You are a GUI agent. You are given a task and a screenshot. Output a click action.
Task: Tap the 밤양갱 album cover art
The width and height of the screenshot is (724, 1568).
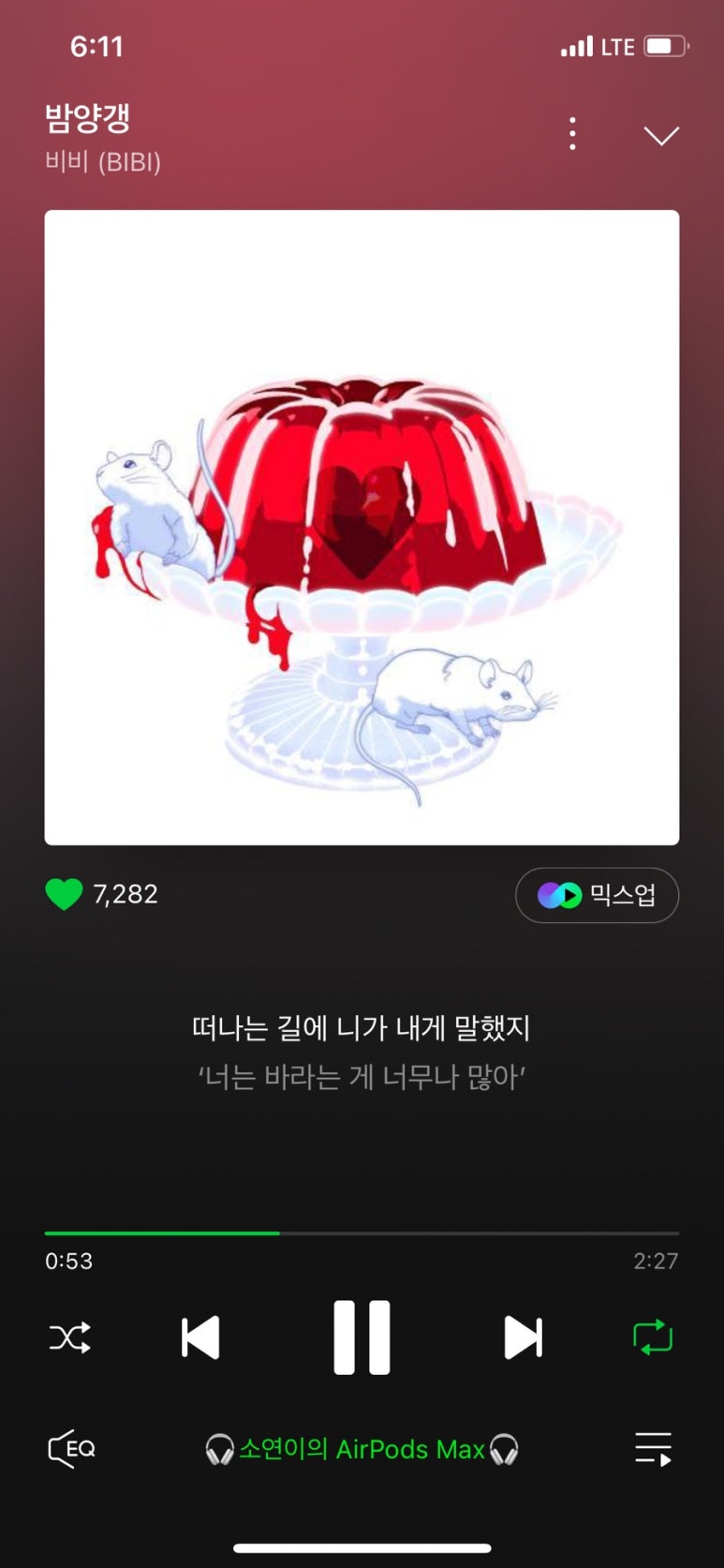[362, 527]
